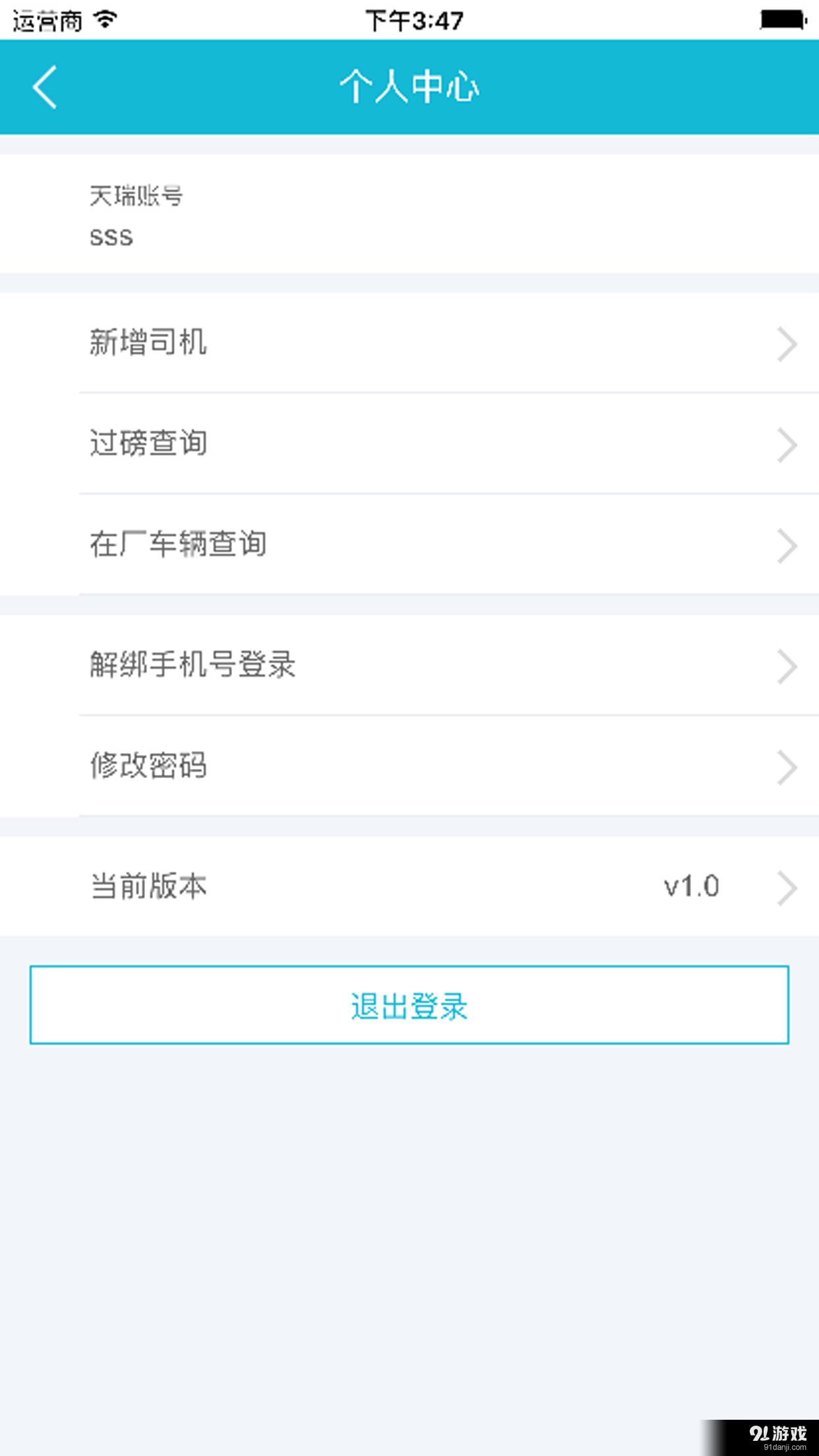
Task: Tap the chevron beside 退出登录 row above, 当前版本
Action: pyautogui.click(x=788, y=887)
